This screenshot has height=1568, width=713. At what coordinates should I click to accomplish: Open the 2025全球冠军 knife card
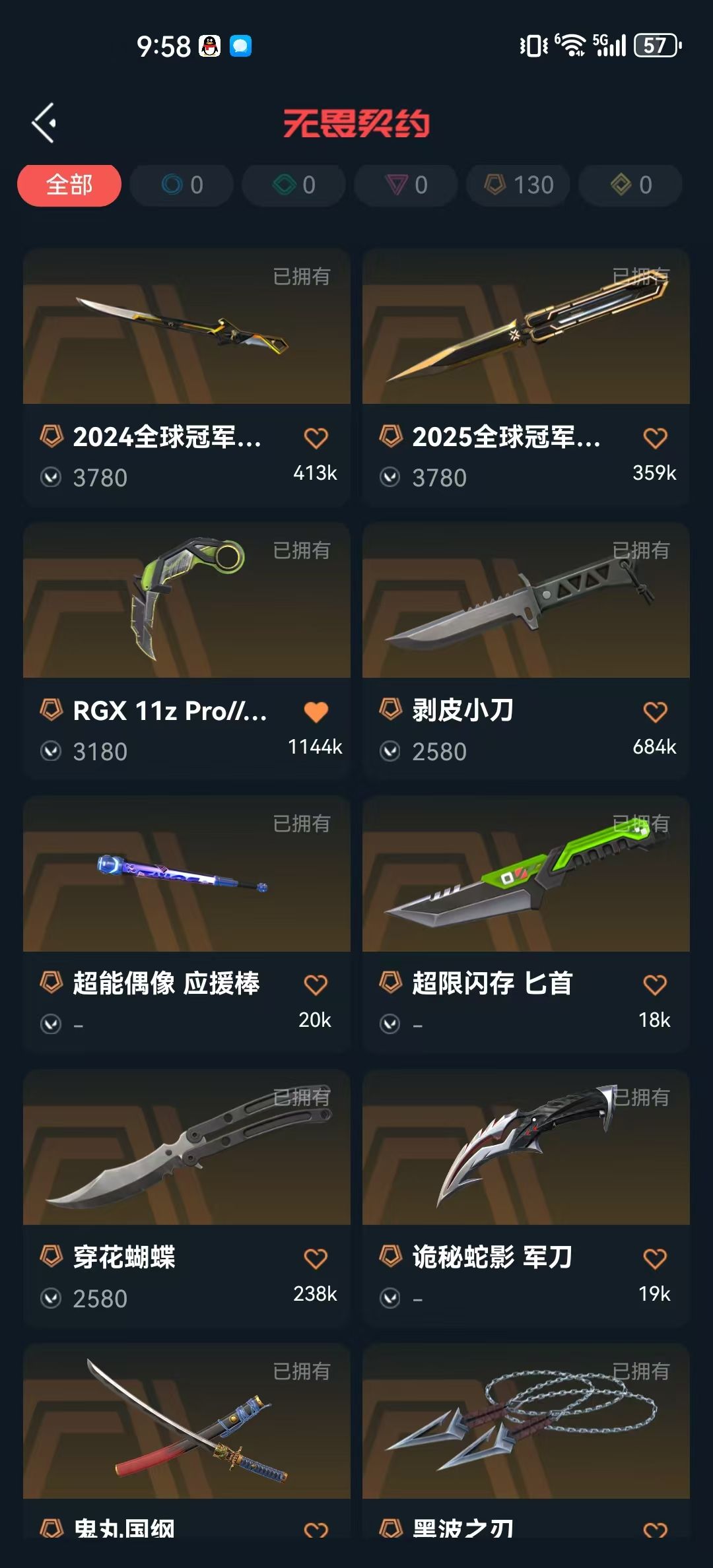coord(526,327)
